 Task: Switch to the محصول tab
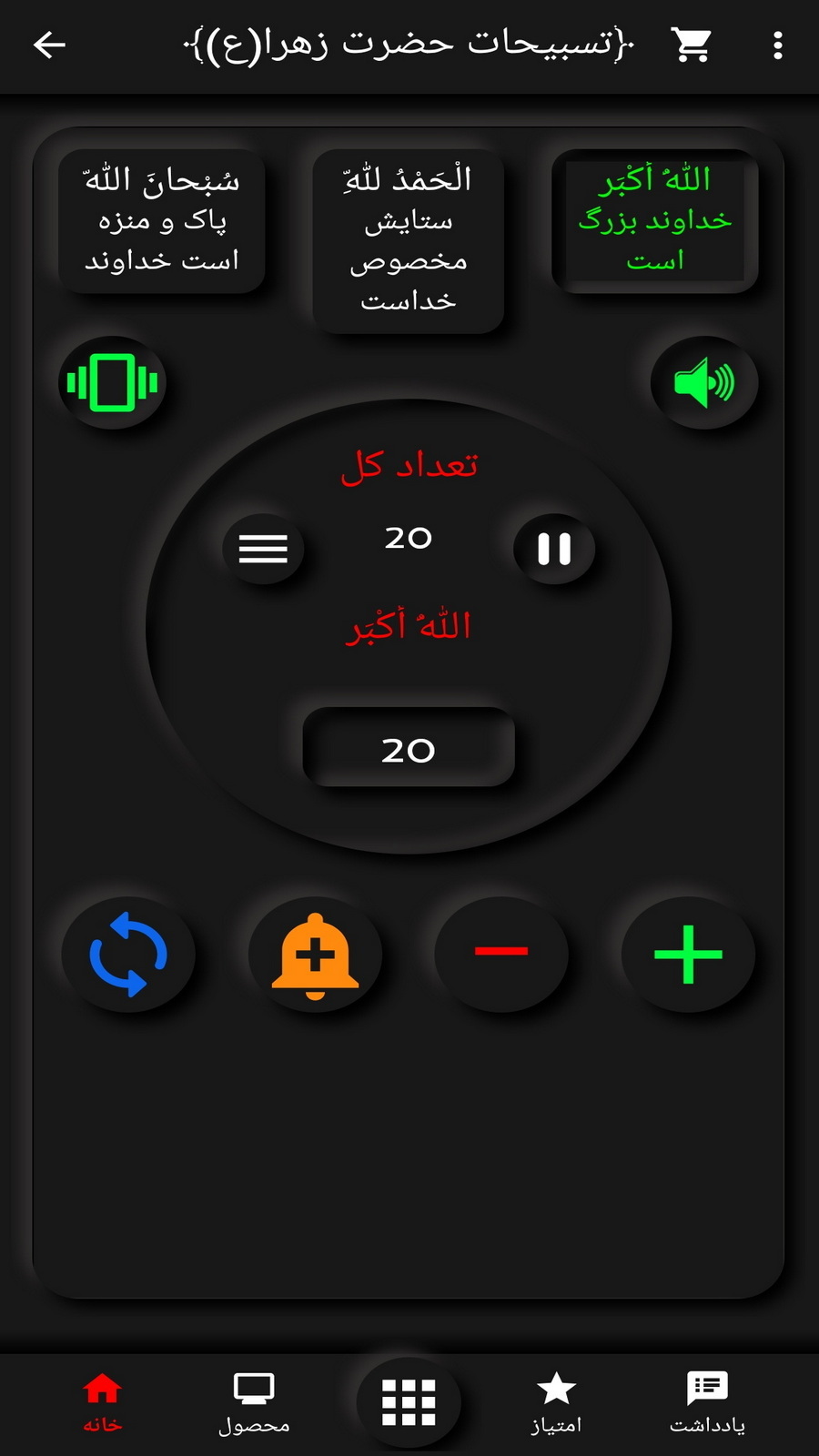(x=254, y=1401)
